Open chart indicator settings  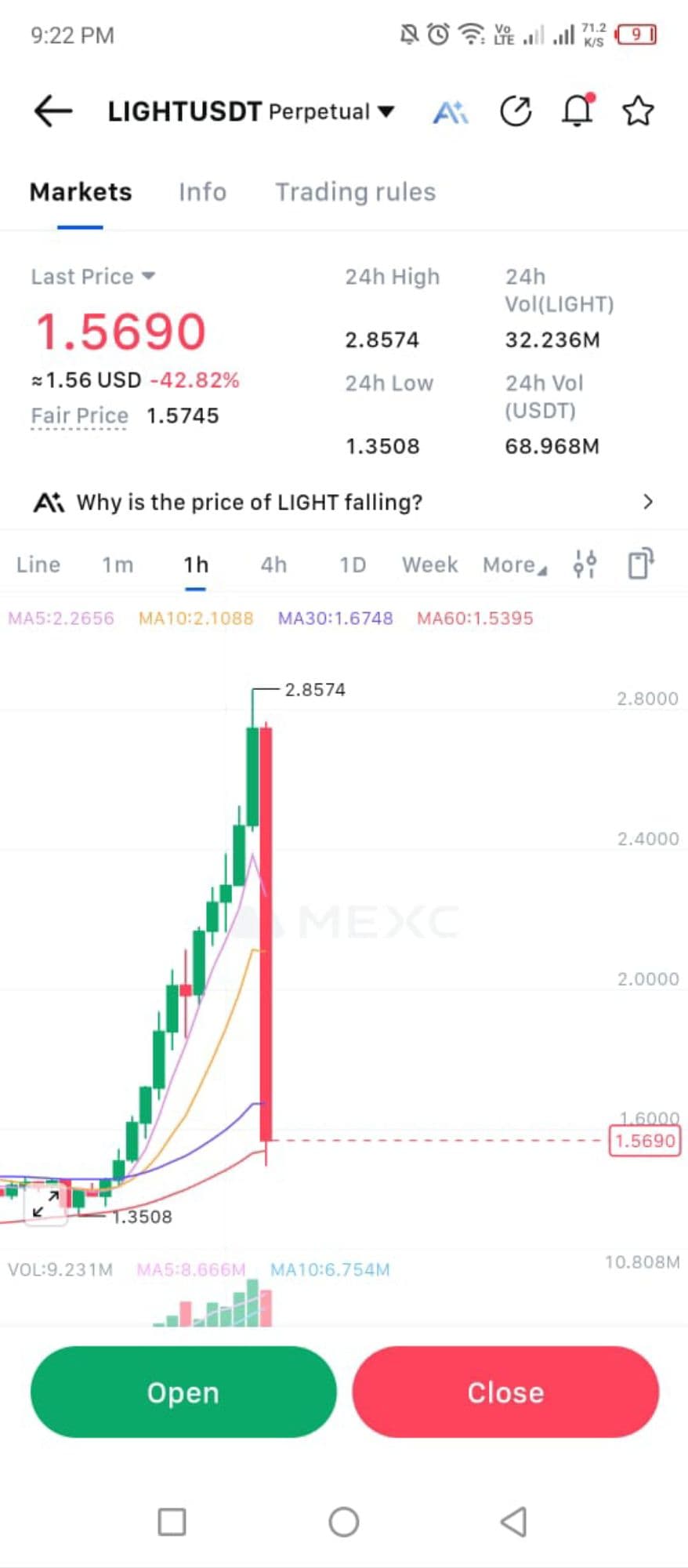pyautogui.click(x=585, y=564)
